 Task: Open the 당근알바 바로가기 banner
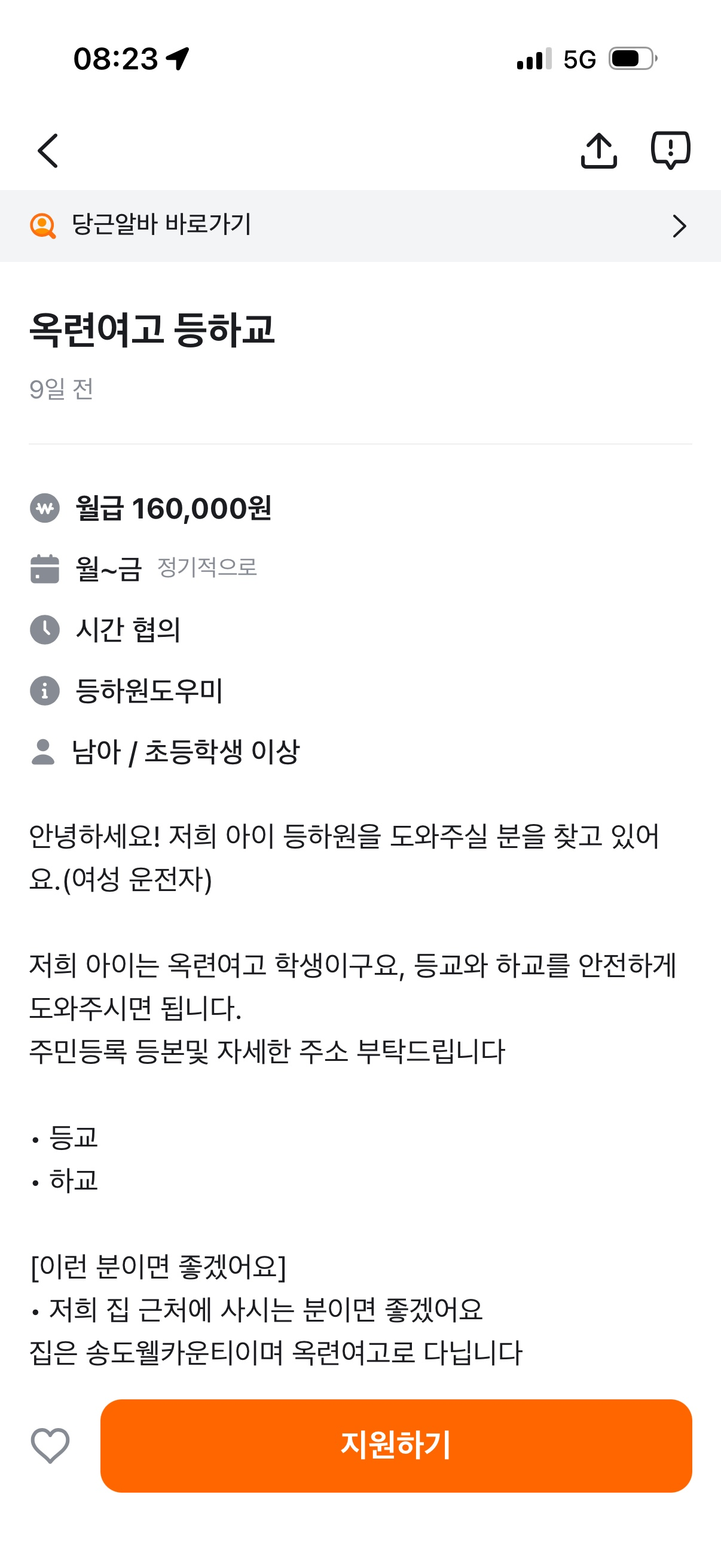coord(360,226)
